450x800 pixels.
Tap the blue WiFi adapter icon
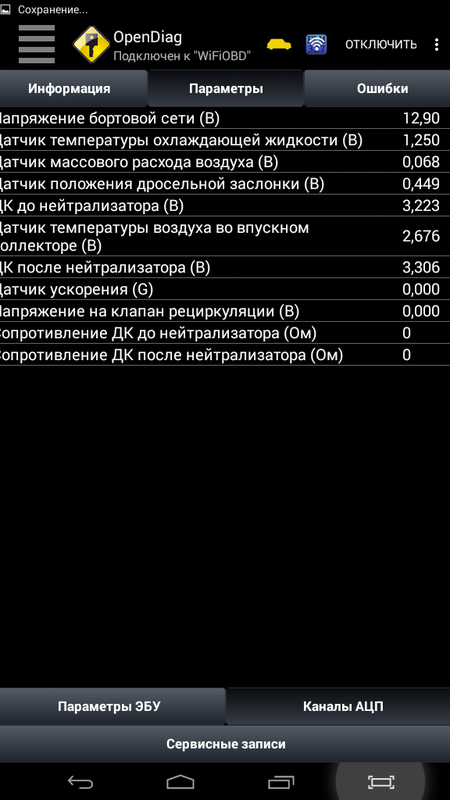pyautogui.click(x=316, y=44)
